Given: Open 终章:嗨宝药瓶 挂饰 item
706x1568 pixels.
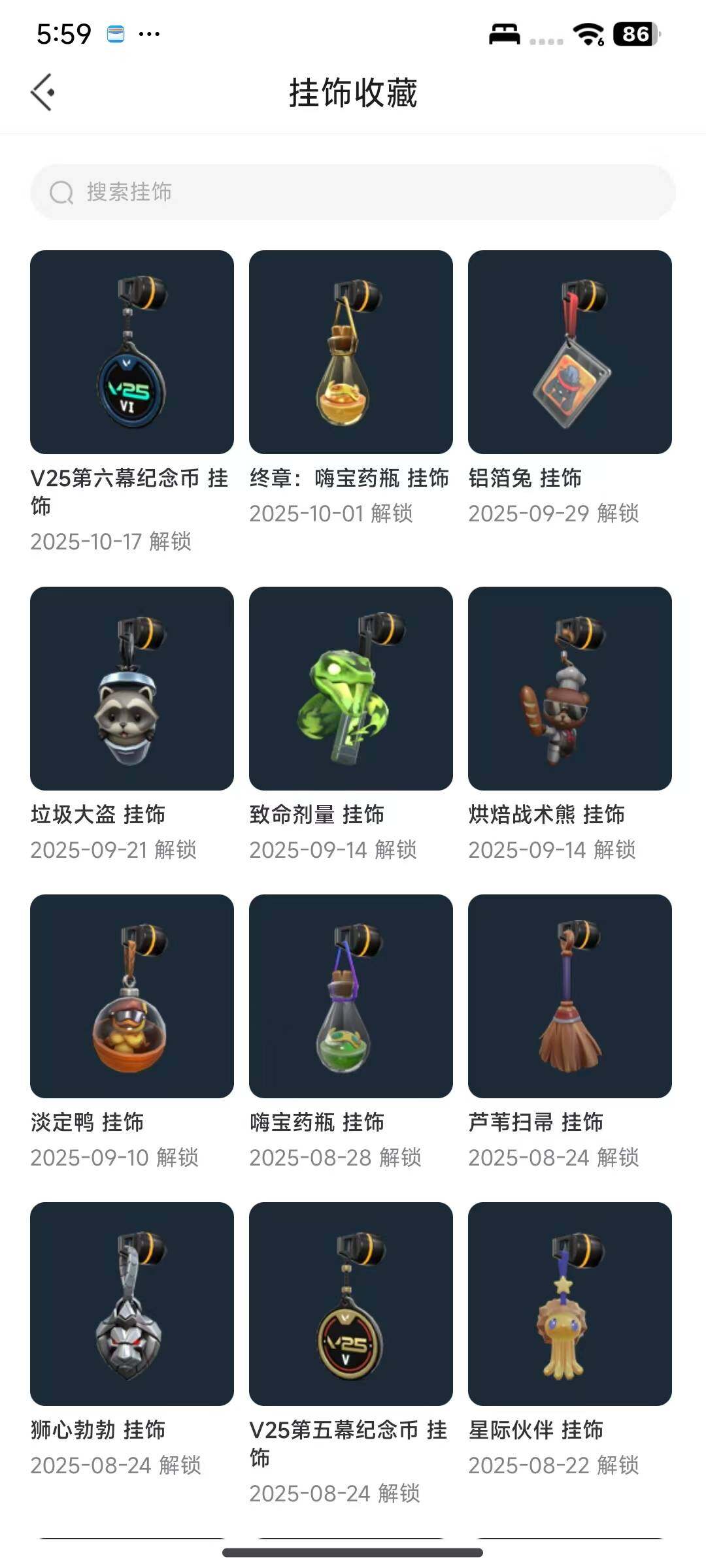Looking at the screenshot, I should coord(351,352).
